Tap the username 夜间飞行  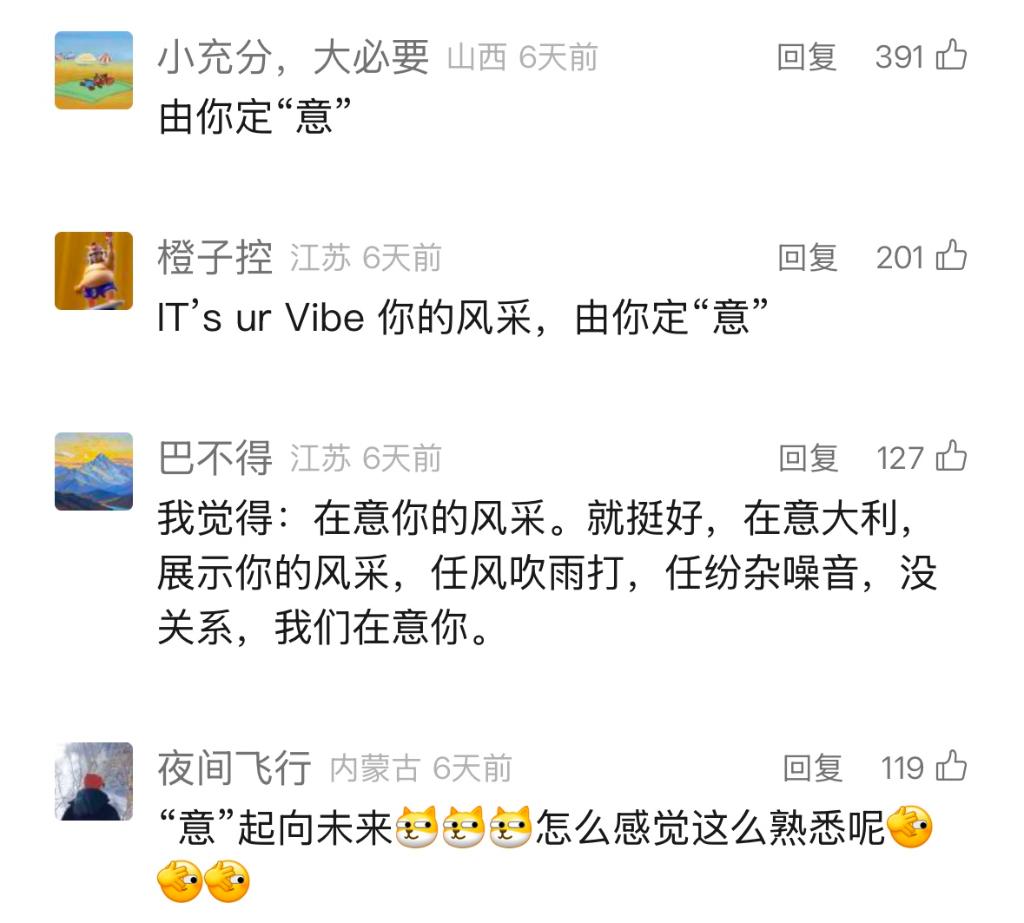[234, 768]
